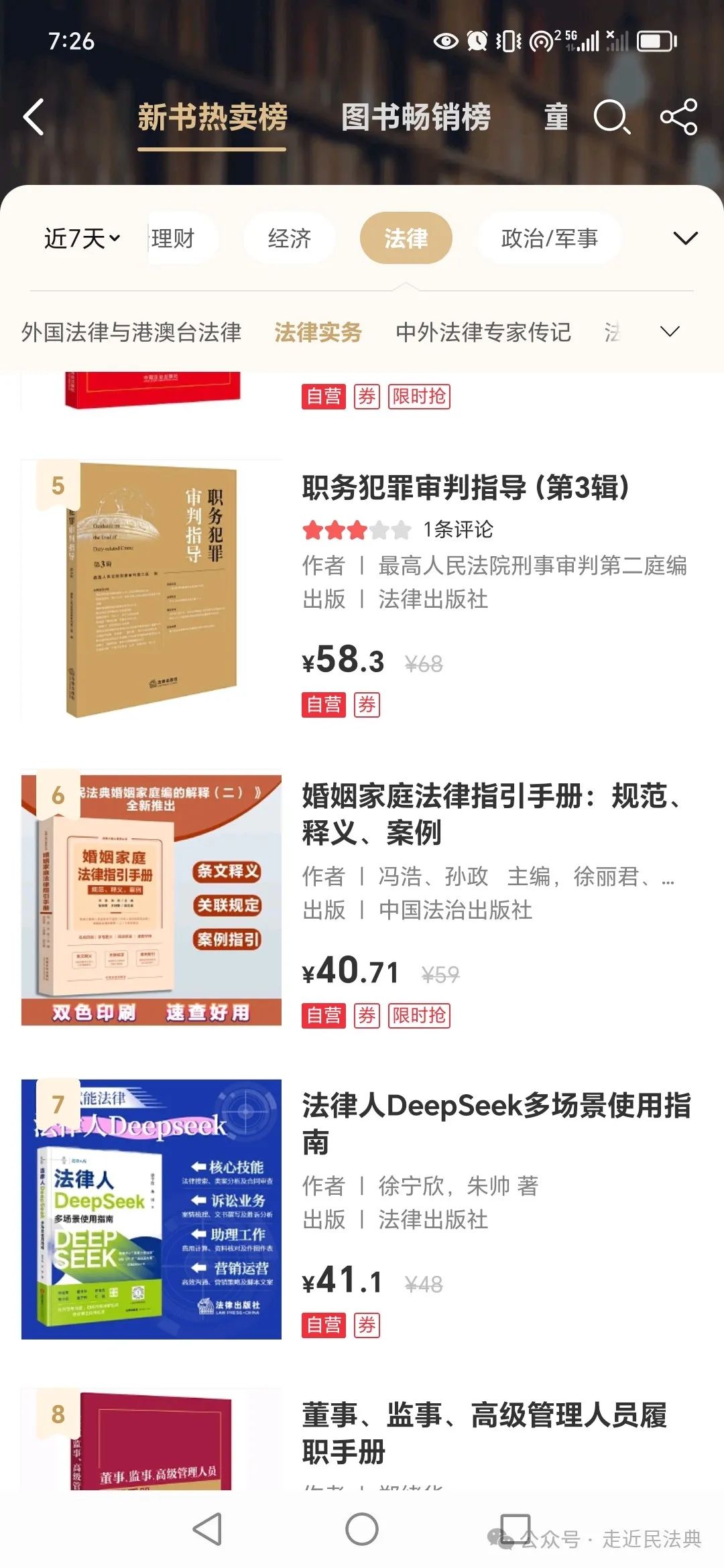Switch to the 图书畅销榜 tab
The image size is (724, 1568).
[x=416, y=117]
